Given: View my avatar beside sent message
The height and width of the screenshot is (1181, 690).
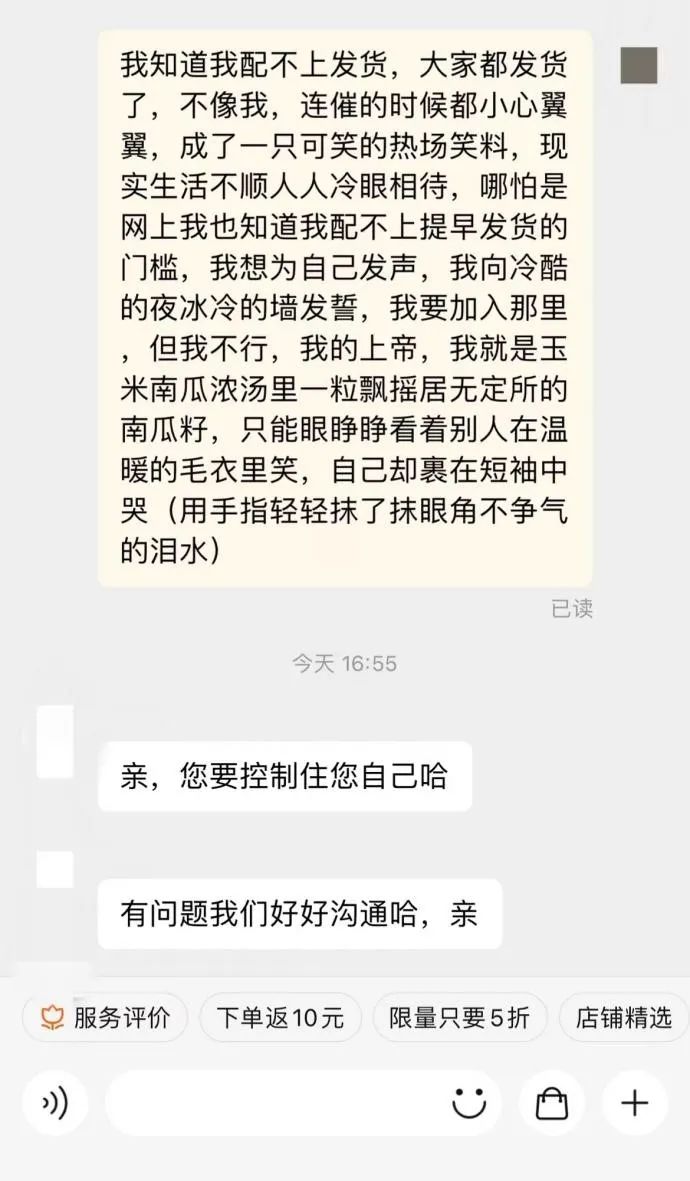Looking at the screenshot, I should point(639,66).
